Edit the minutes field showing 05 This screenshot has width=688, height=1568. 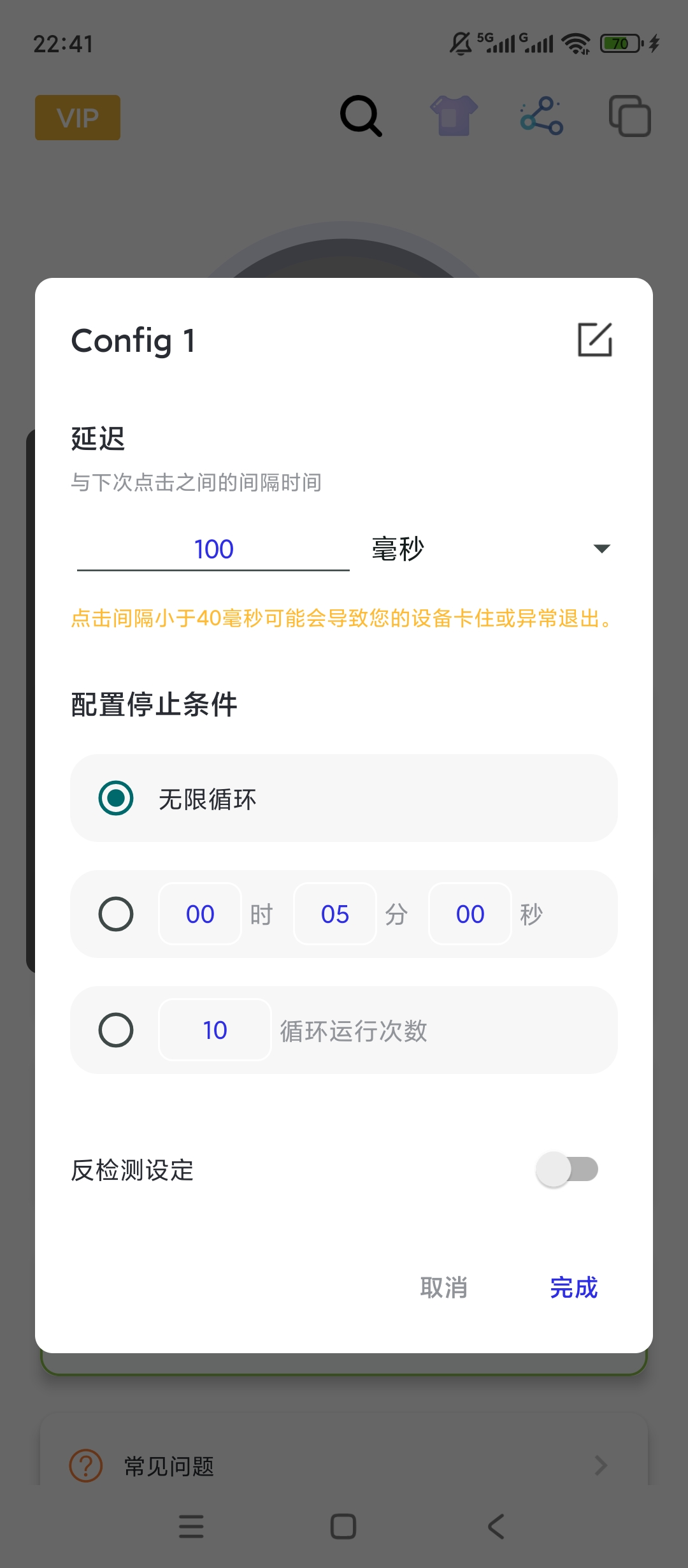tap(335, 914)
